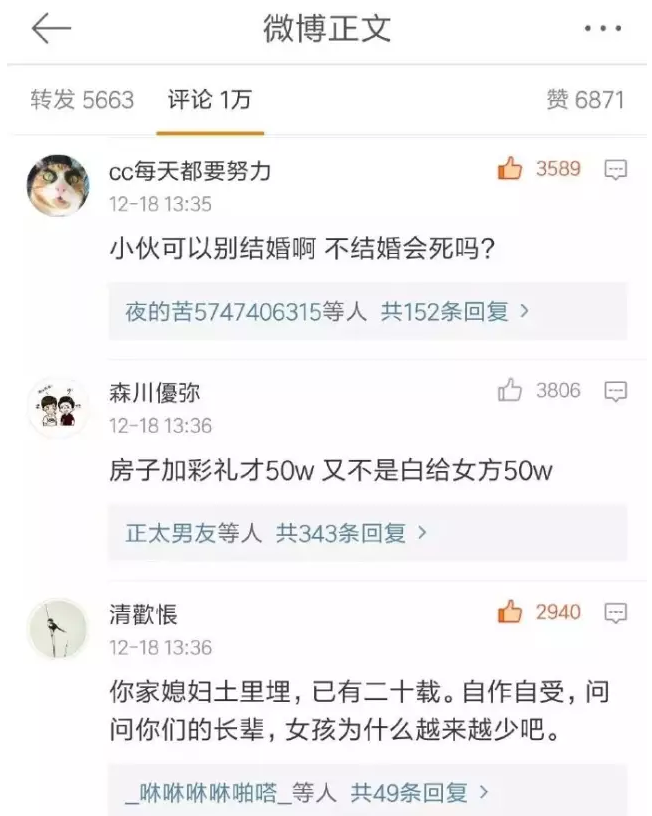
Task: Reply to 森川優弥's comment
Action: click(617, 391)
